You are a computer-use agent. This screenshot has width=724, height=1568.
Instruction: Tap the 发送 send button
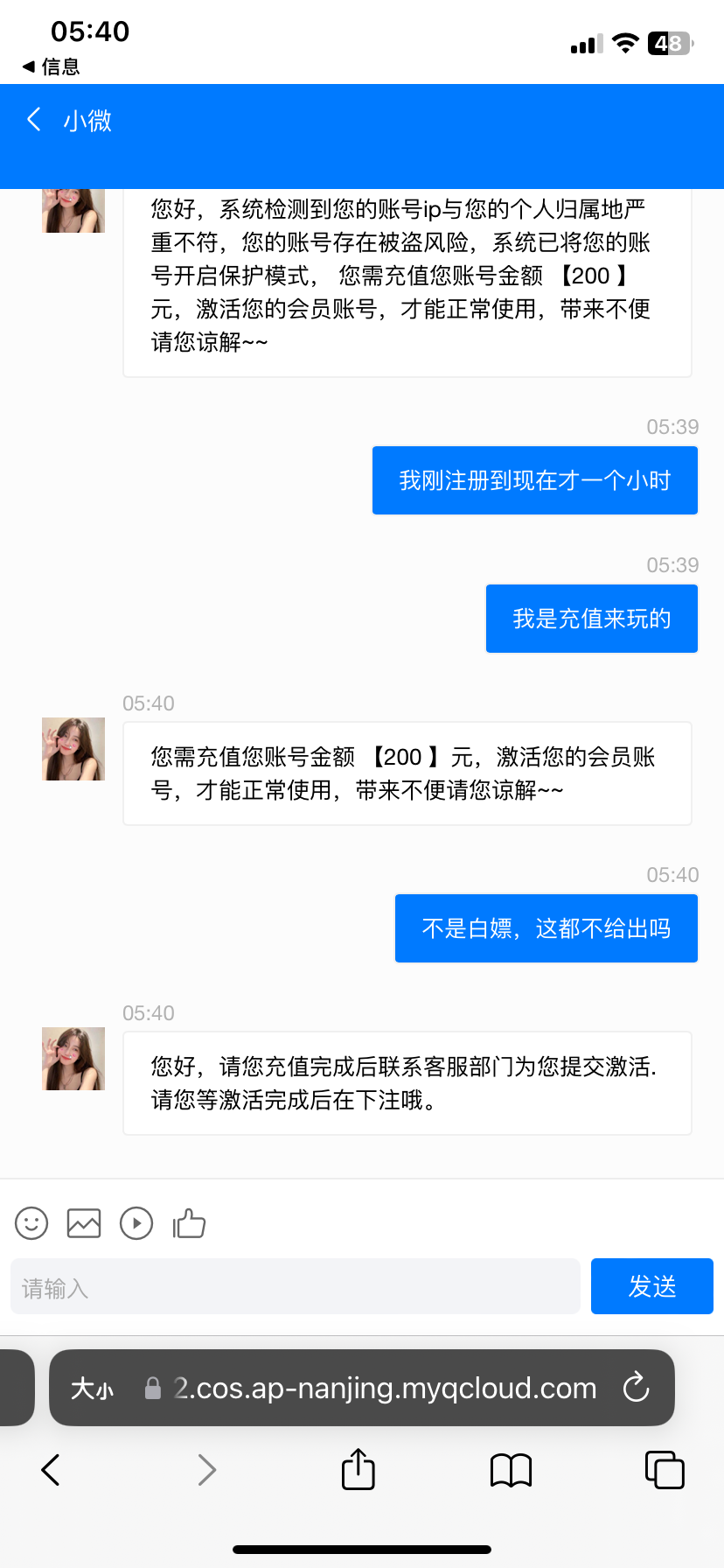[x=651, y=1285]
